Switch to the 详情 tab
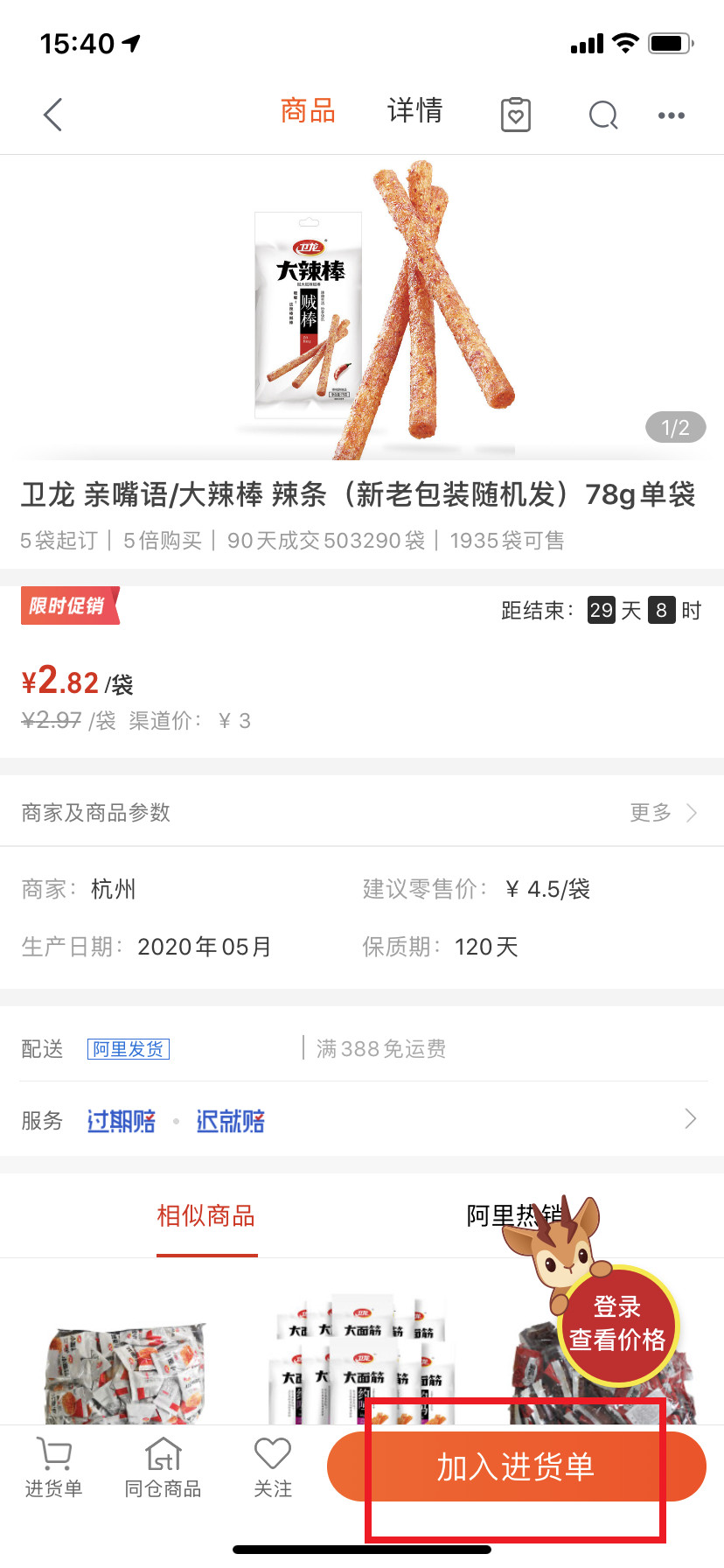This screenshot has height=1568, width=724. (x=415, y=111)
